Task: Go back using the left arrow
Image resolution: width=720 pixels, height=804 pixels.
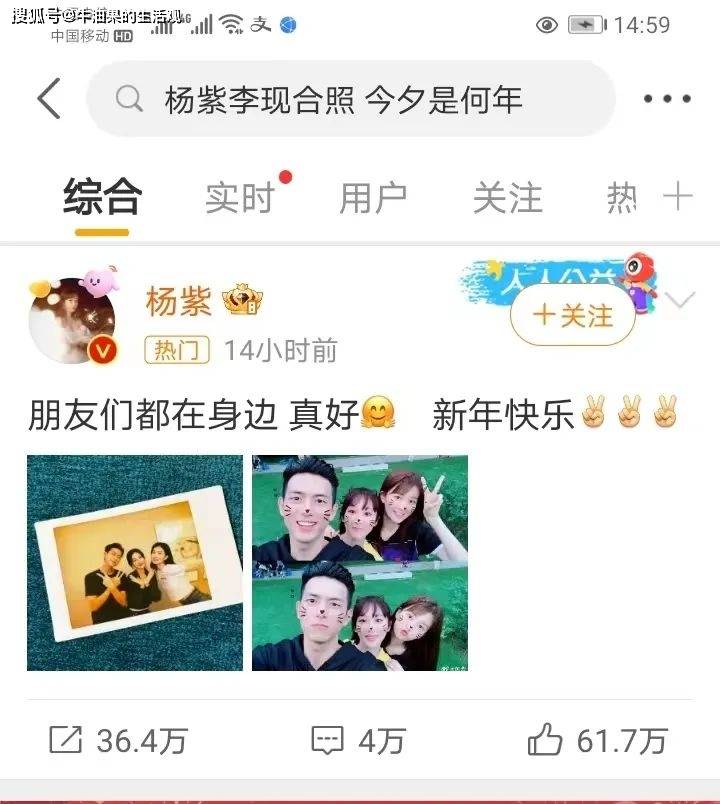Action: tap(49, 99)
